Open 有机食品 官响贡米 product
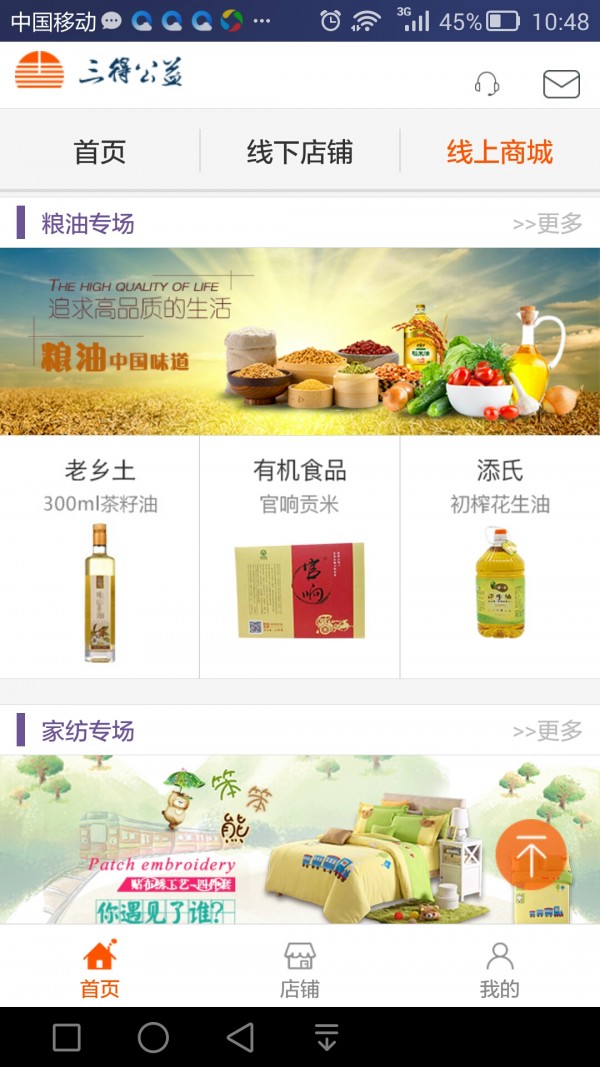Screen dimensions: 600x1067 [300, 557]
